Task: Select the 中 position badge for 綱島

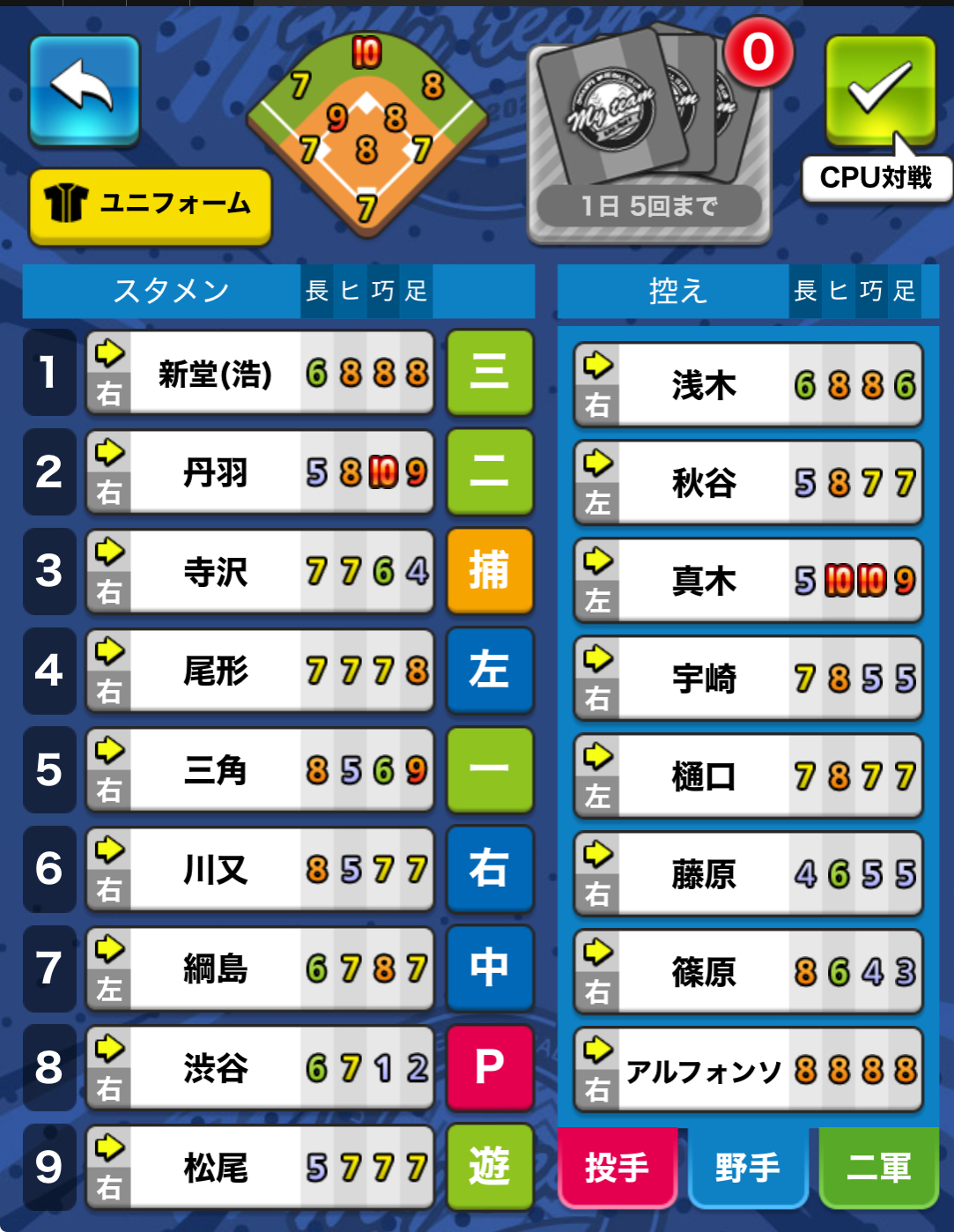Action: [489, 968]
